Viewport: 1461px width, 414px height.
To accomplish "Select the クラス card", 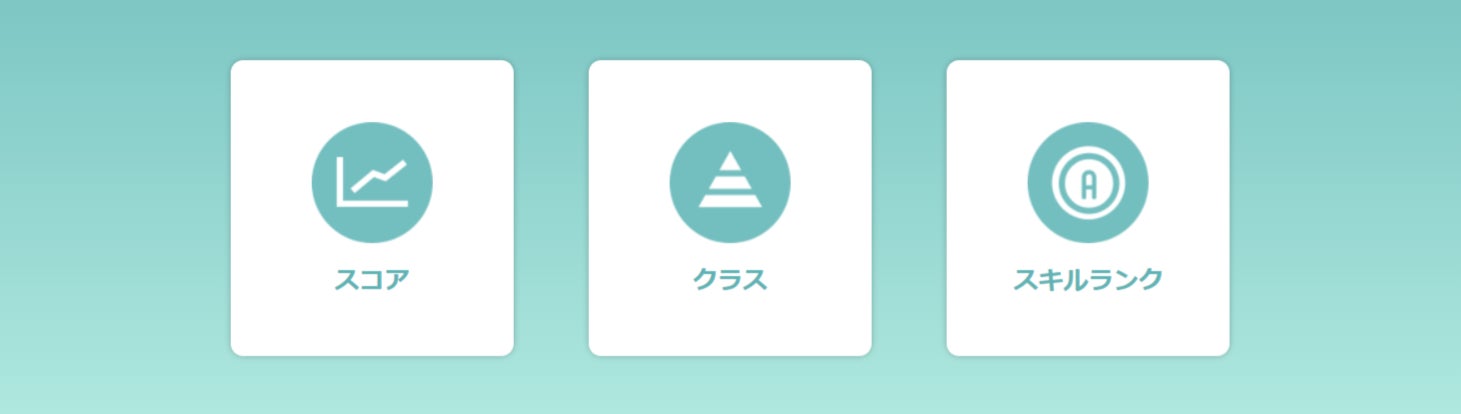I will (730, 208).
